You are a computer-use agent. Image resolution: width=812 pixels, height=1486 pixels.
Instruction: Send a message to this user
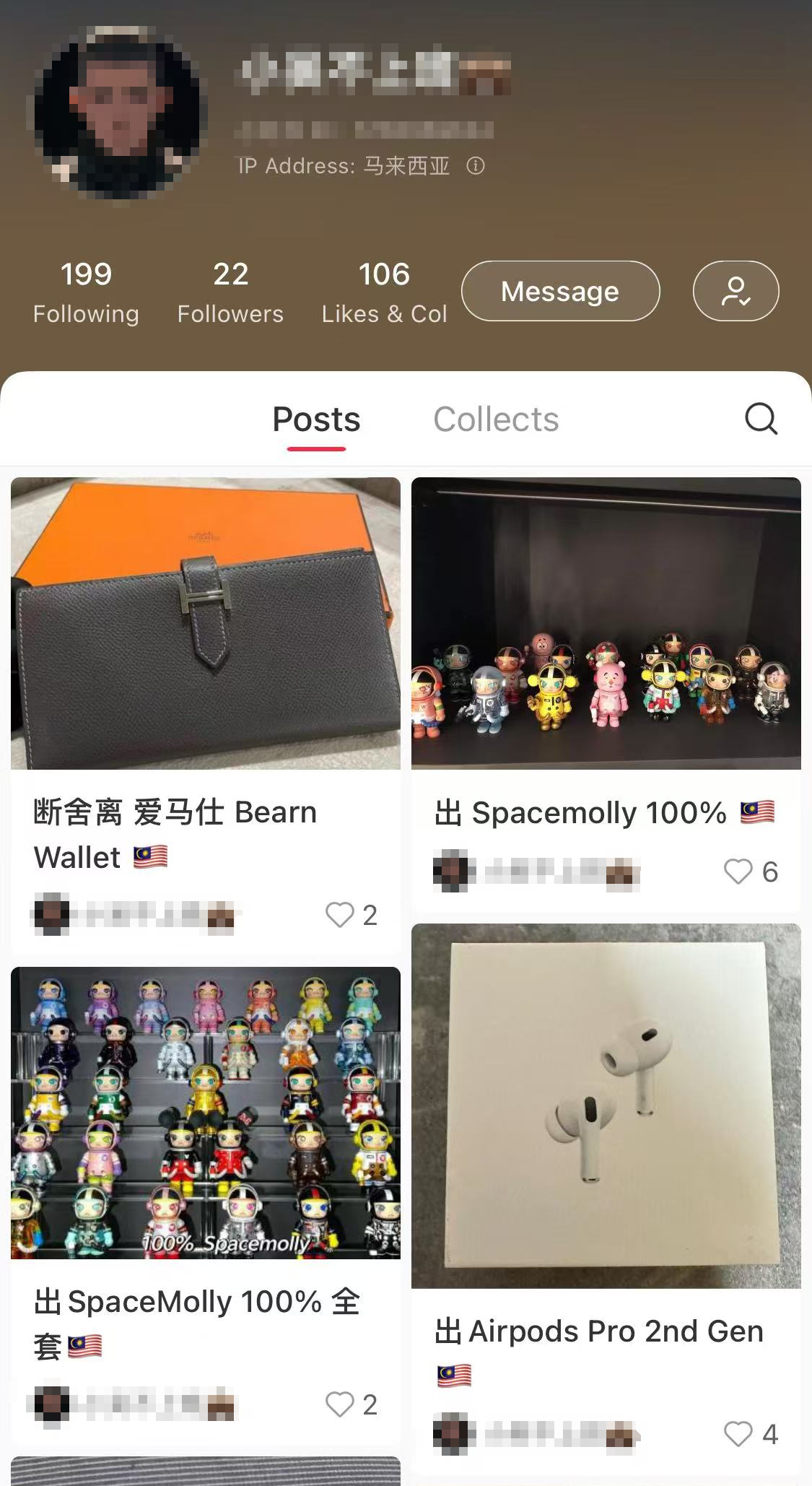tap(560, 291)
